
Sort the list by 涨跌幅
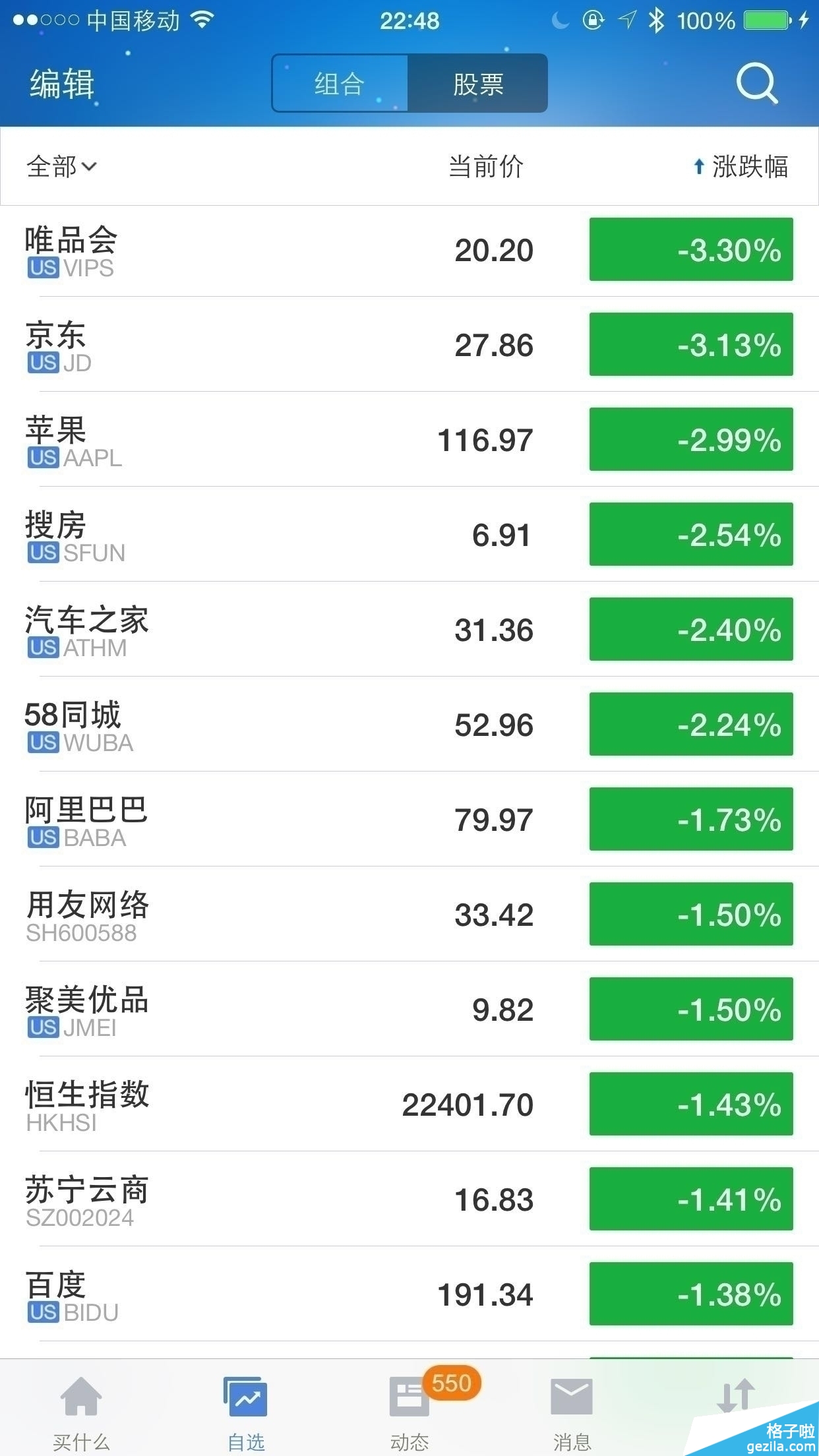tap(742, 166)
